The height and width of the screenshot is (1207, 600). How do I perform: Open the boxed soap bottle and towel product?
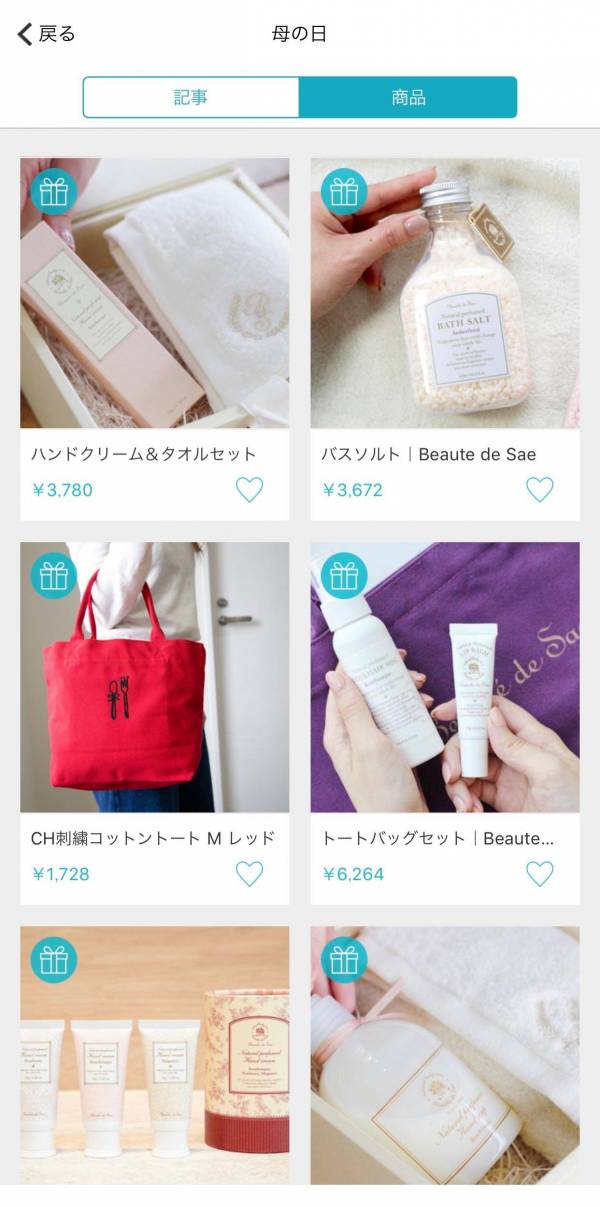pyautogui.click(x=445, y=1055)
